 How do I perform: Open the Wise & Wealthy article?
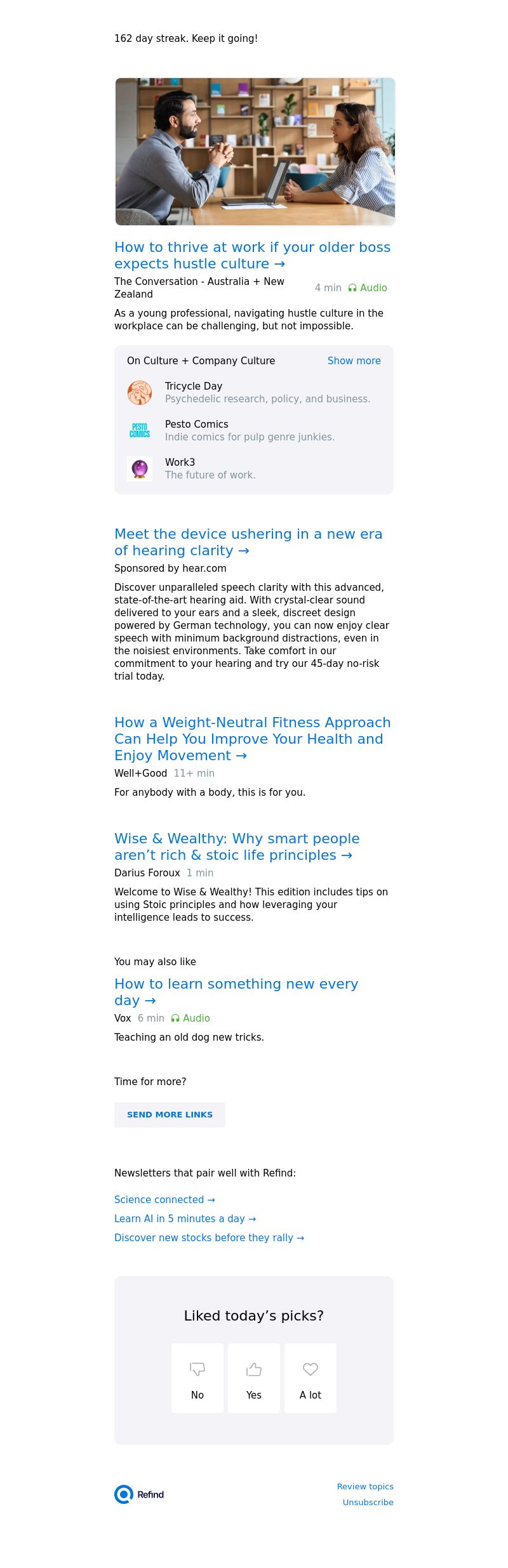(x=236, y=847)
